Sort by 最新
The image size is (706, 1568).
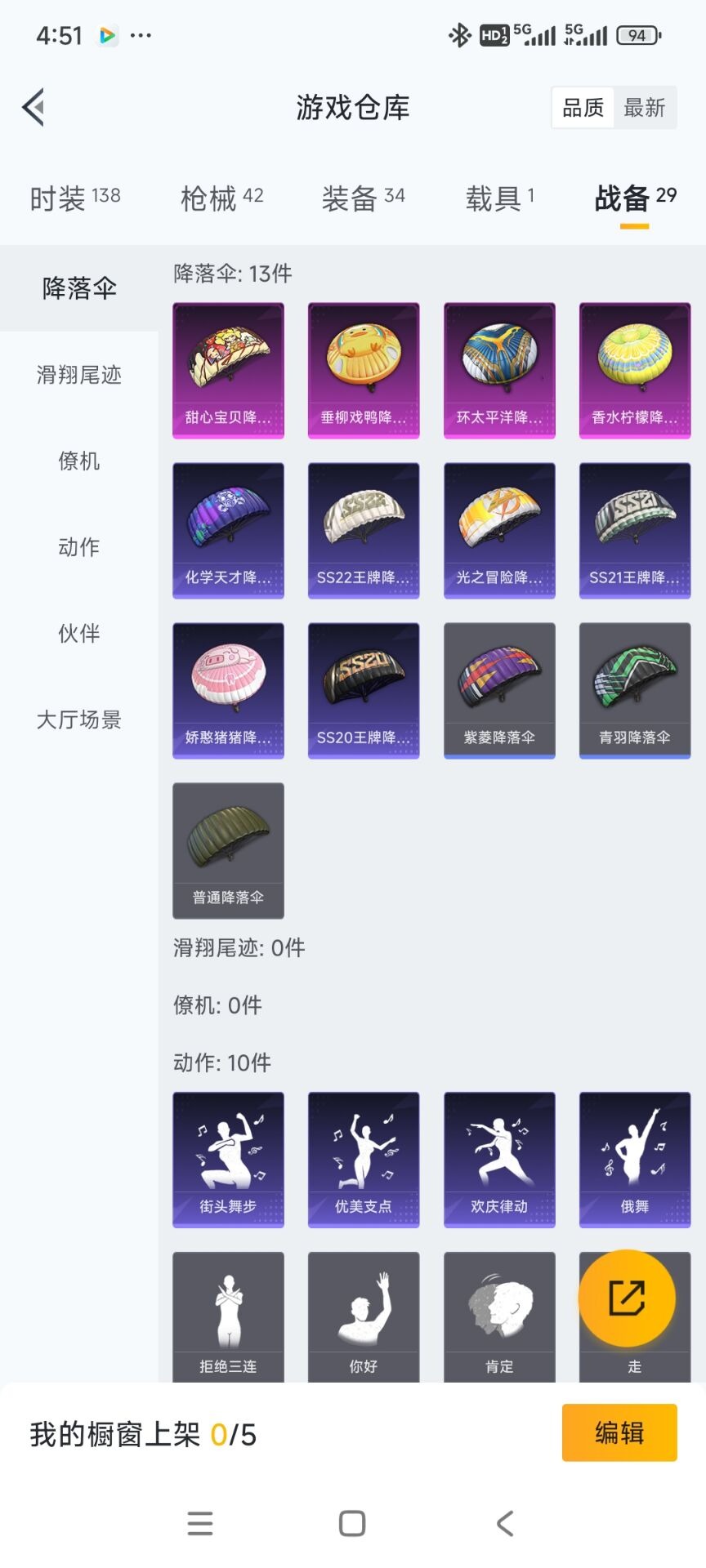(645, 108)
